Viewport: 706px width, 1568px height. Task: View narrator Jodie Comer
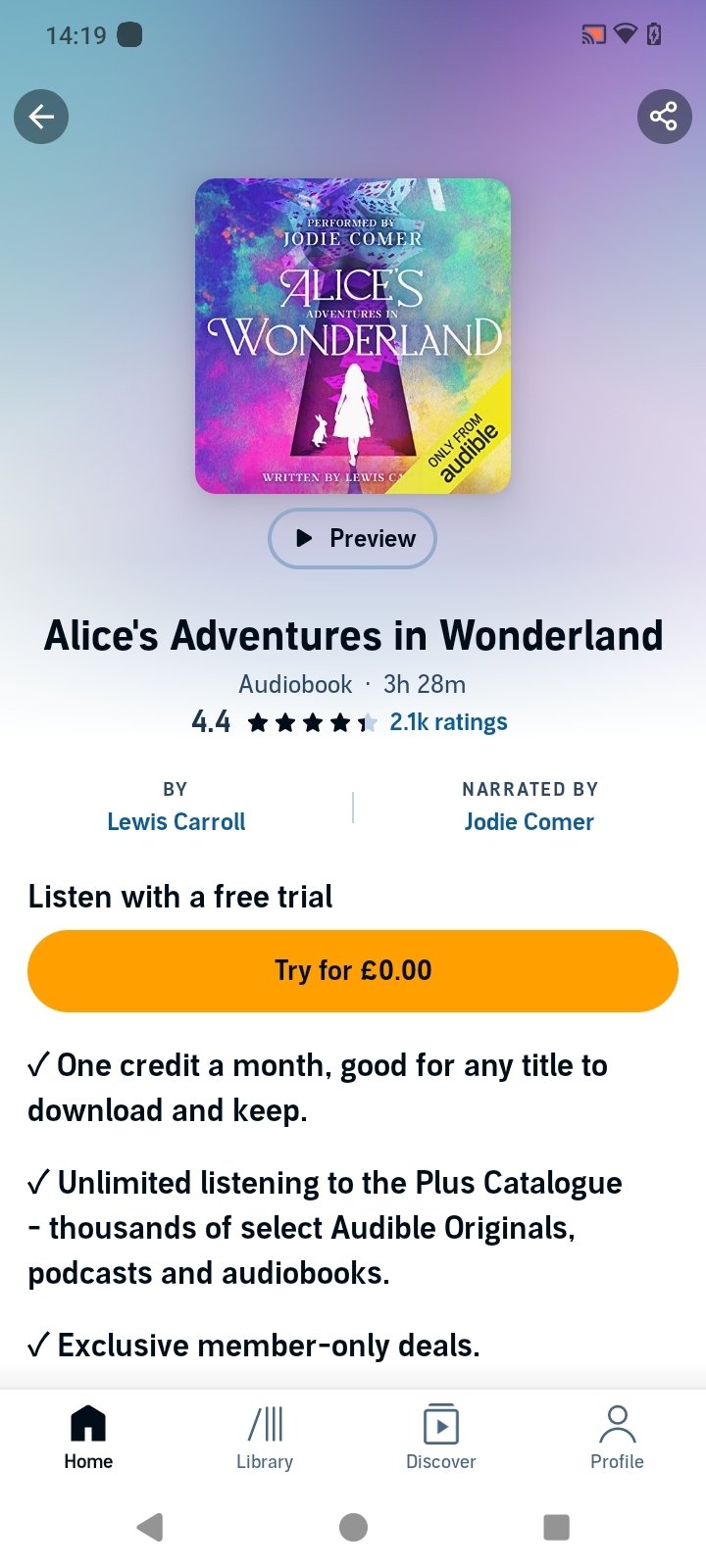[529, 822]
